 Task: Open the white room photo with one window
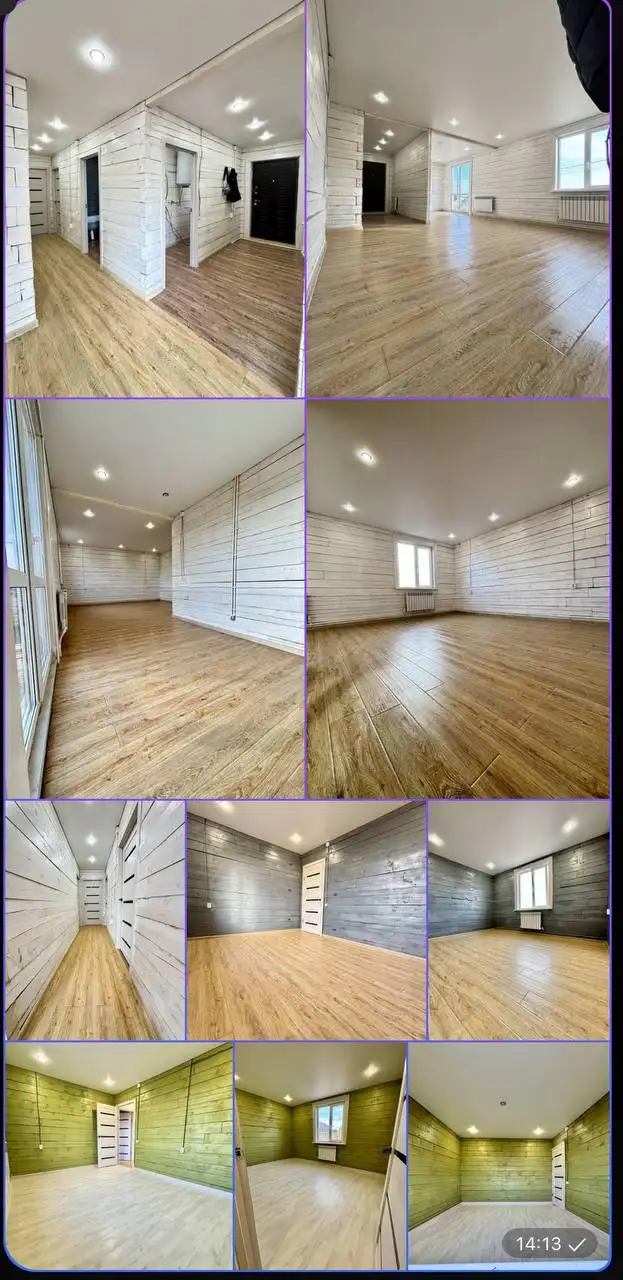click(458, 598)
